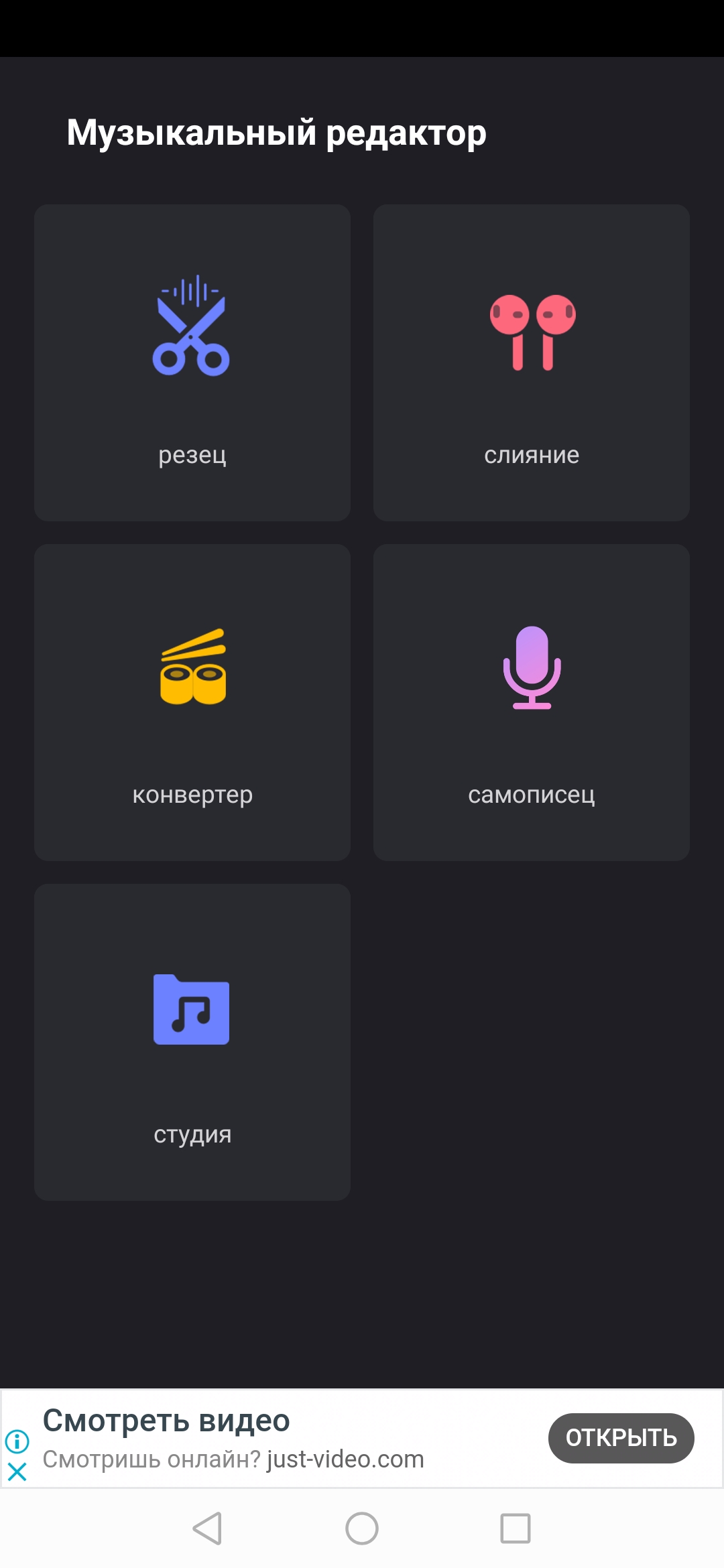Close the ad banner with the X
724x1568 pixels.
coord(17,1472)
